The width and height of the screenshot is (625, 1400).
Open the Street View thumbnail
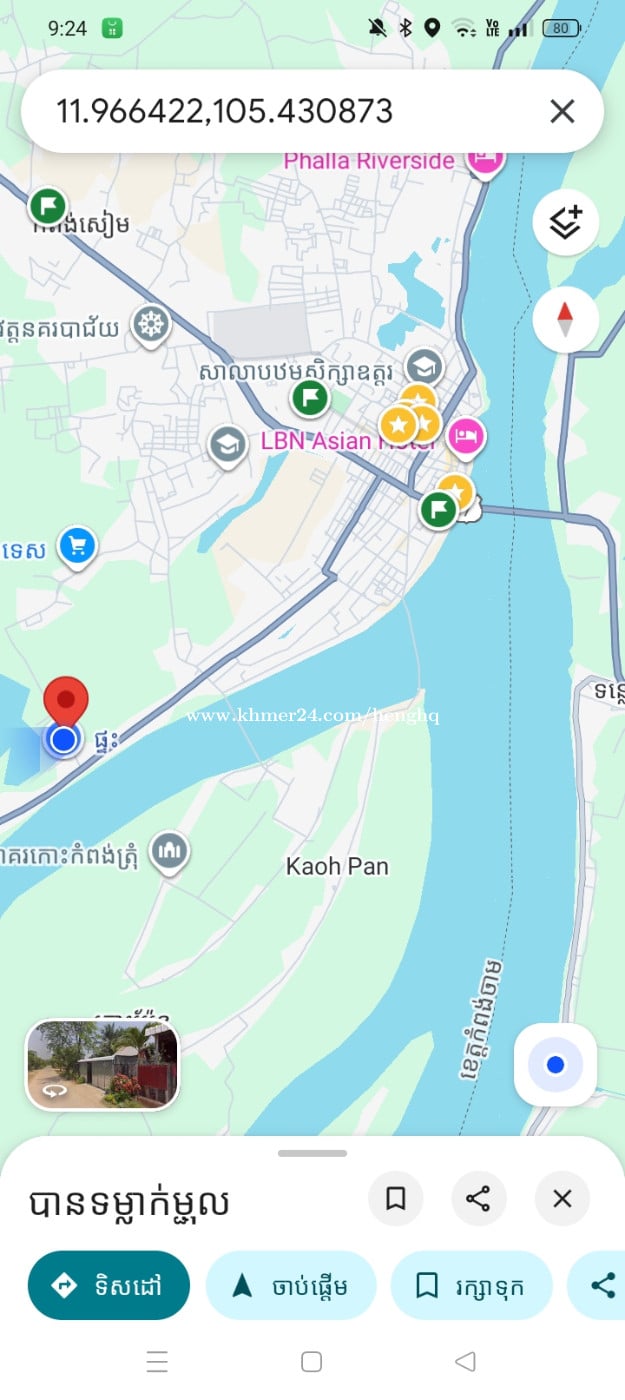click(x=102, y=1065)
